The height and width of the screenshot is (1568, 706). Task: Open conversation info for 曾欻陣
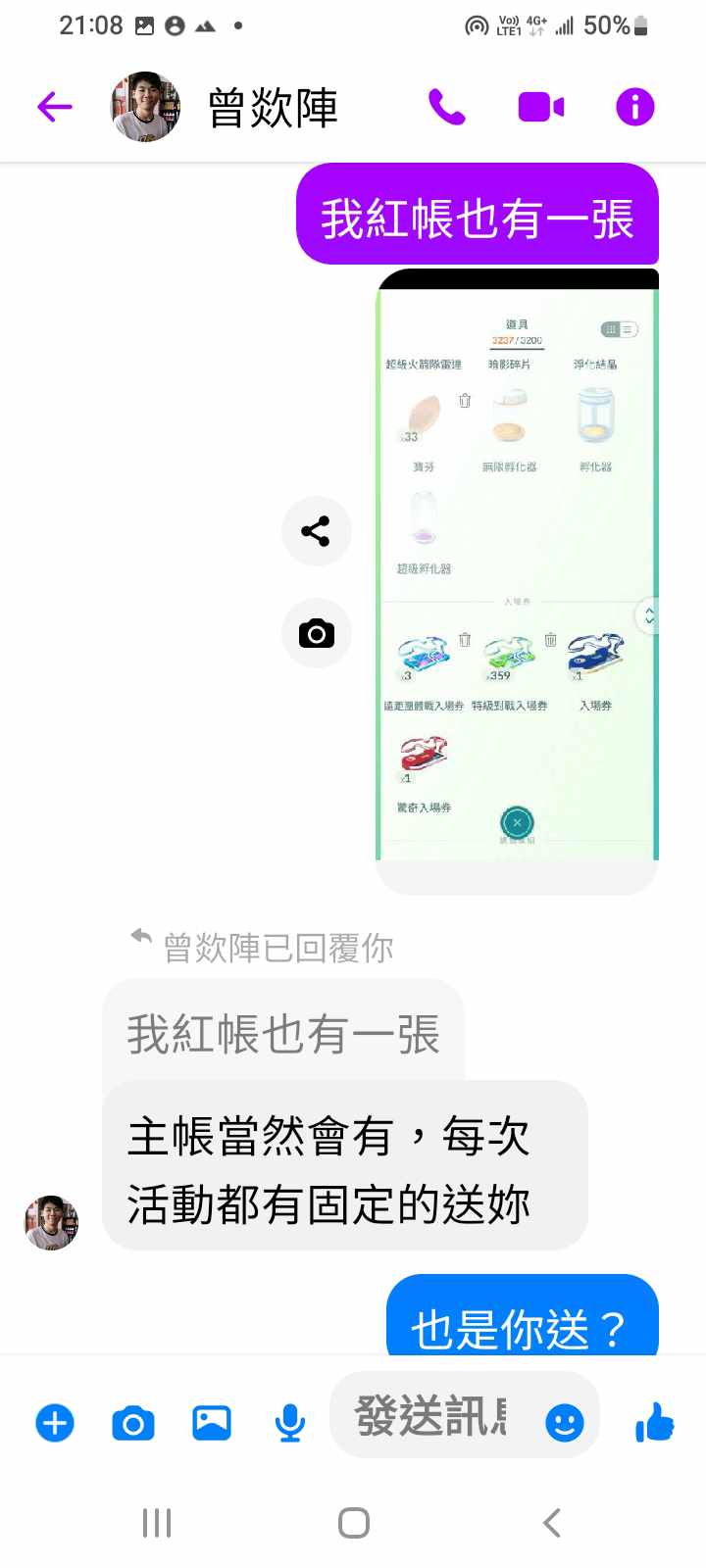634,107
